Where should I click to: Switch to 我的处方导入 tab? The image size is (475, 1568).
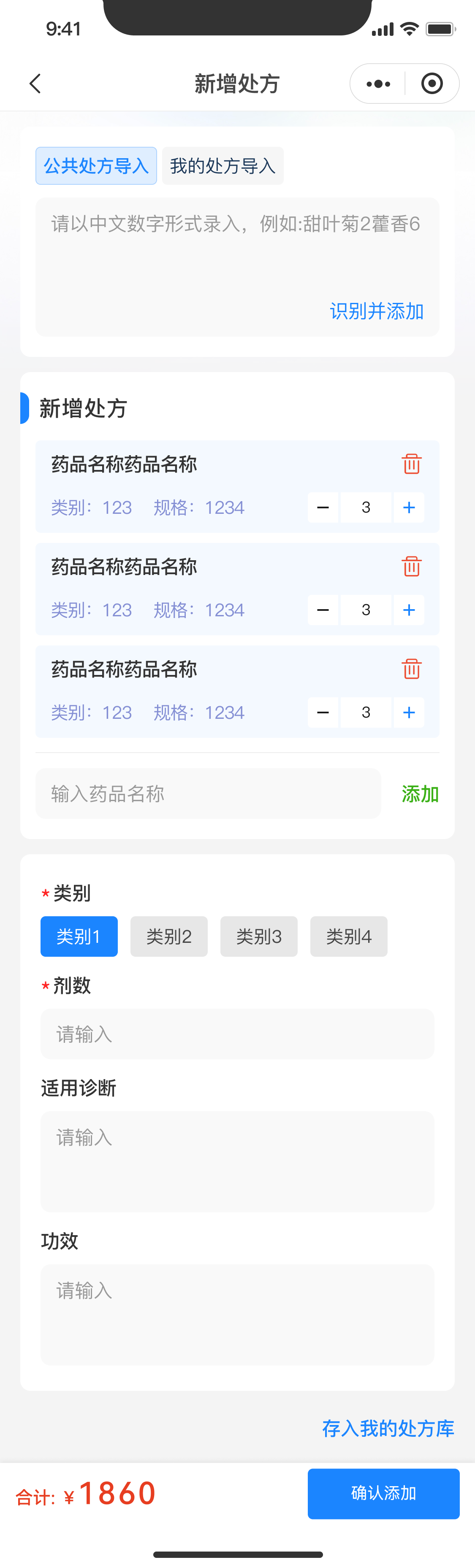point(223,165)
